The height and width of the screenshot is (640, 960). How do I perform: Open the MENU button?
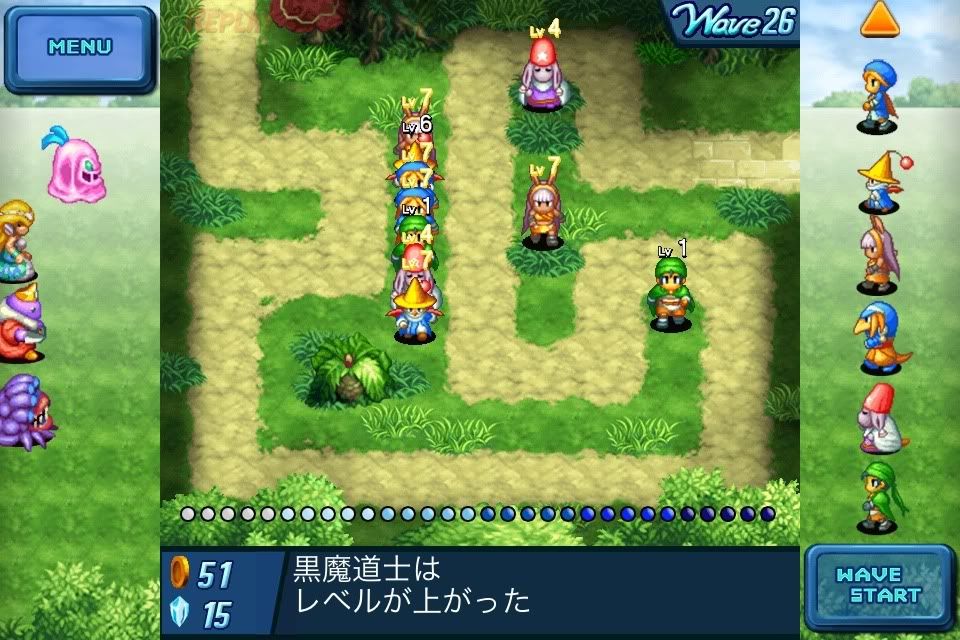click(x=80, y=47)
